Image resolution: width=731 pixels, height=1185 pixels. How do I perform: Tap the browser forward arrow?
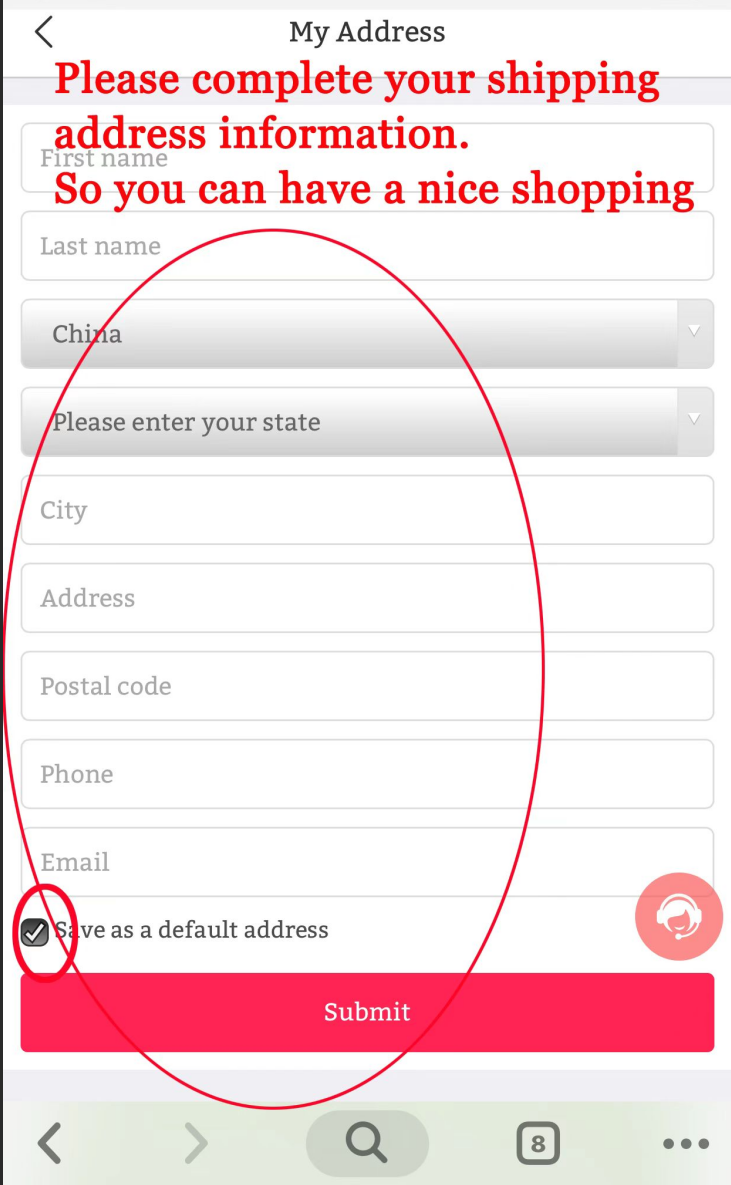coord(196,1143)
